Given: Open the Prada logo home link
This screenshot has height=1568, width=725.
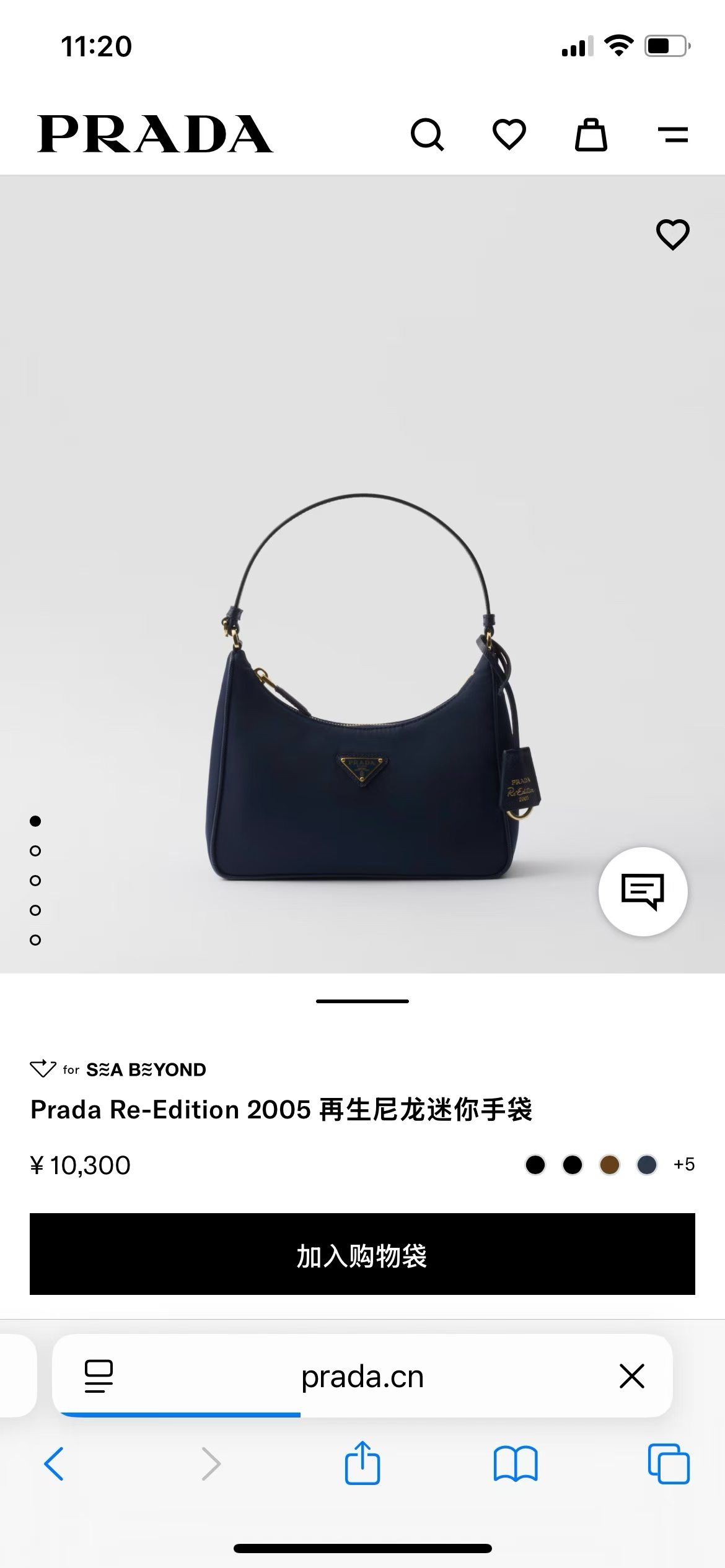Looking at the screenshot, I should pyautogui.click(x=155, y=134).
